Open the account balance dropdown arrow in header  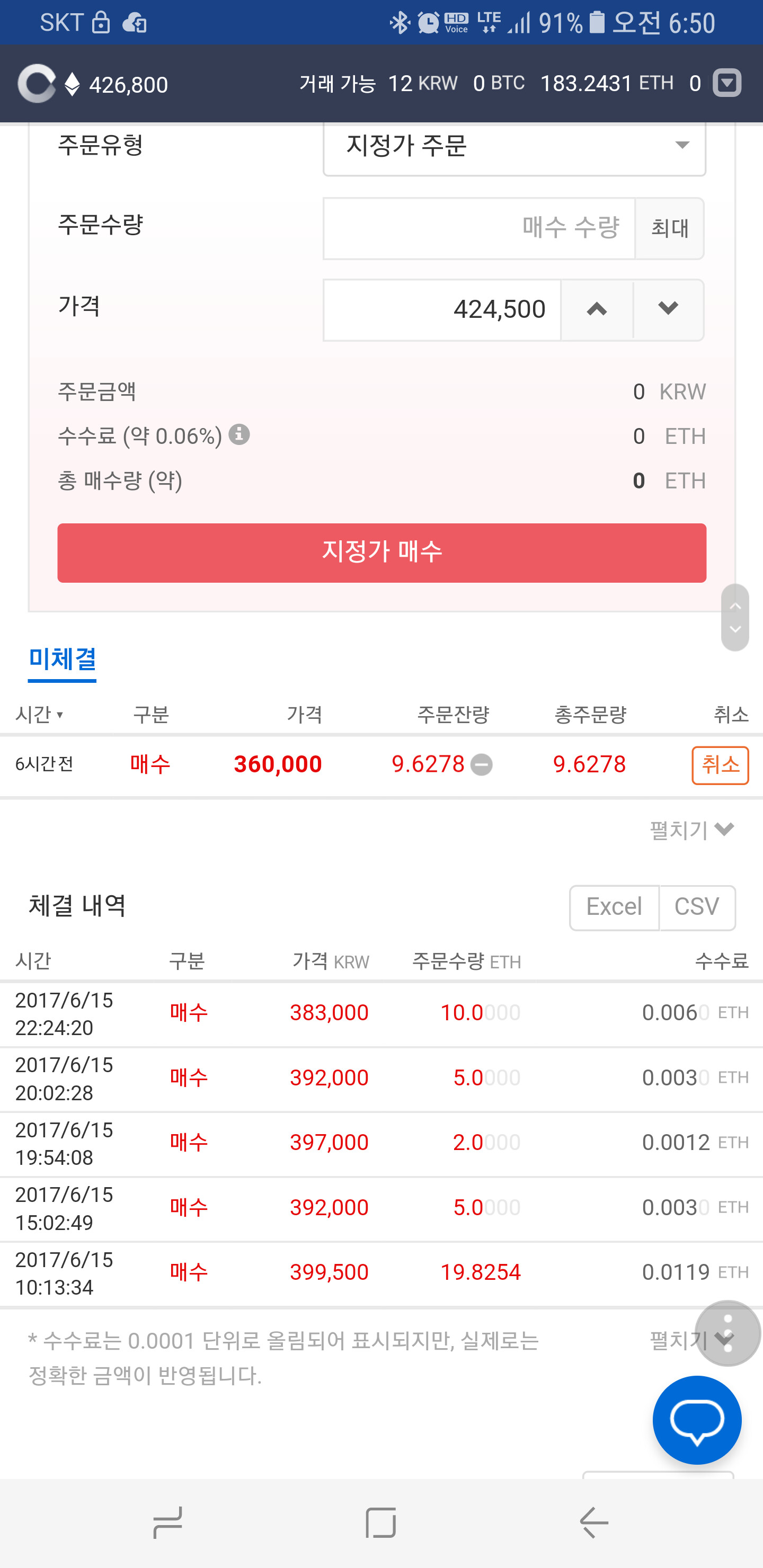727,83
